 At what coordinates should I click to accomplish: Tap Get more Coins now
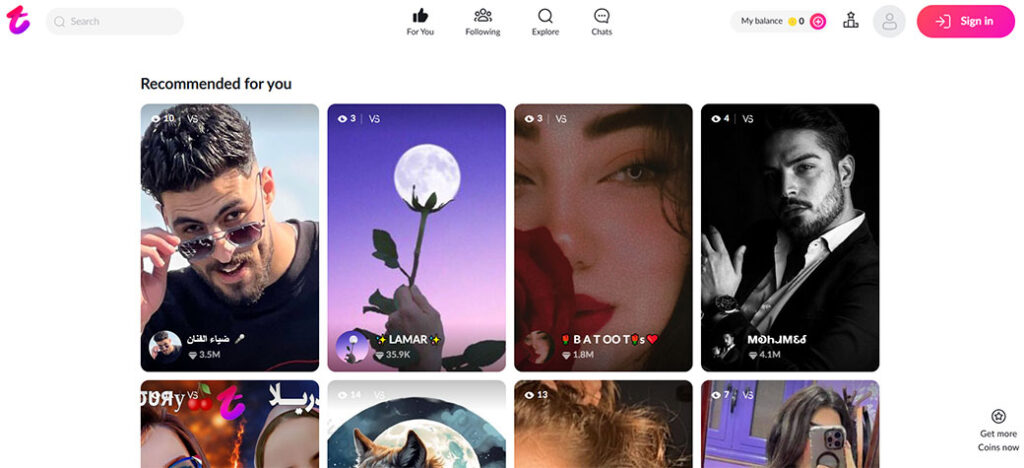click(998, 430)
